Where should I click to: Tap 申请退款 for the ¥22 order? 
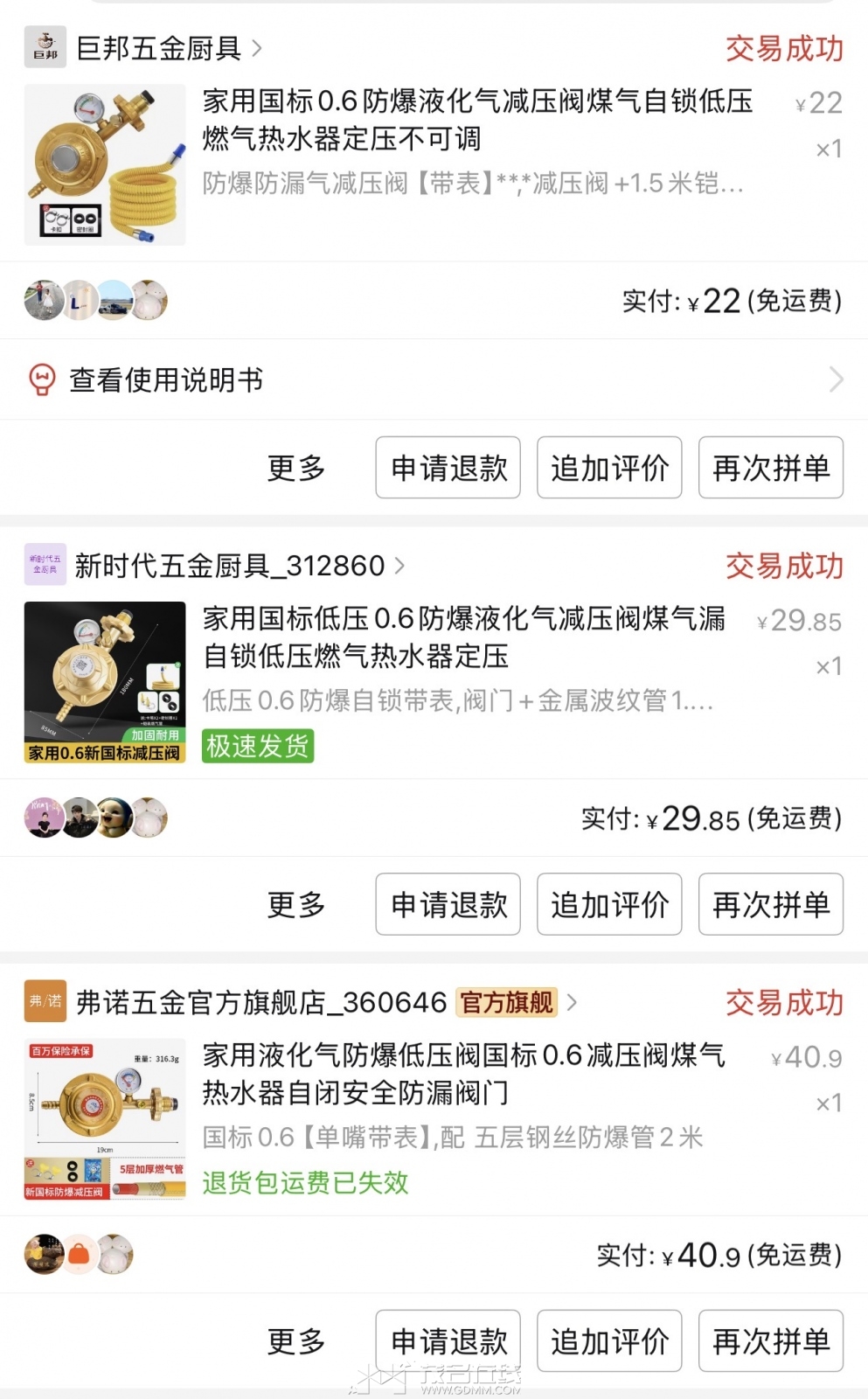pos(448,468)
